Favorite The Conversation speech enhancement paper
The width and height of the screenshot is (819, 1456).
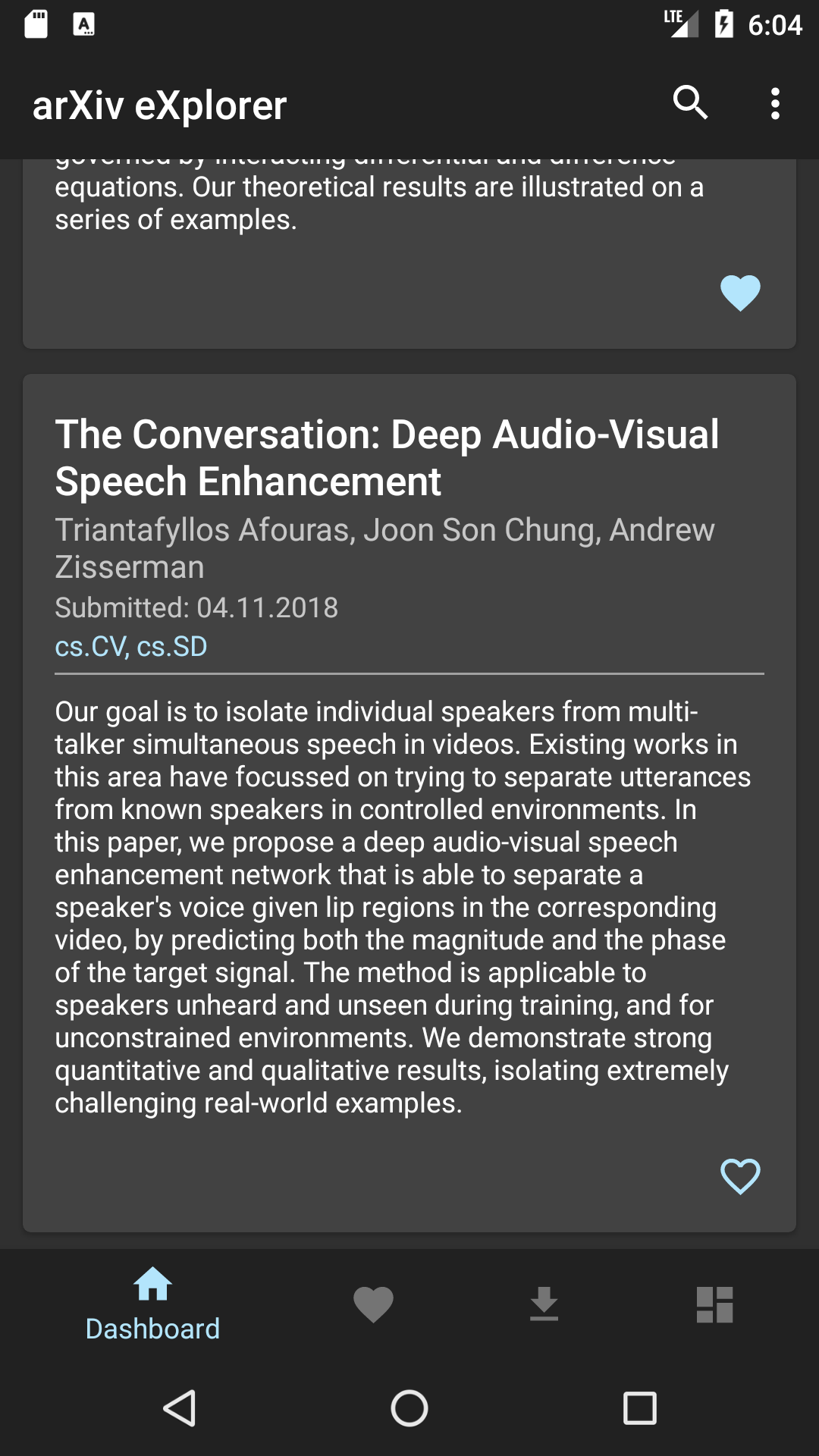[739, 1176]
